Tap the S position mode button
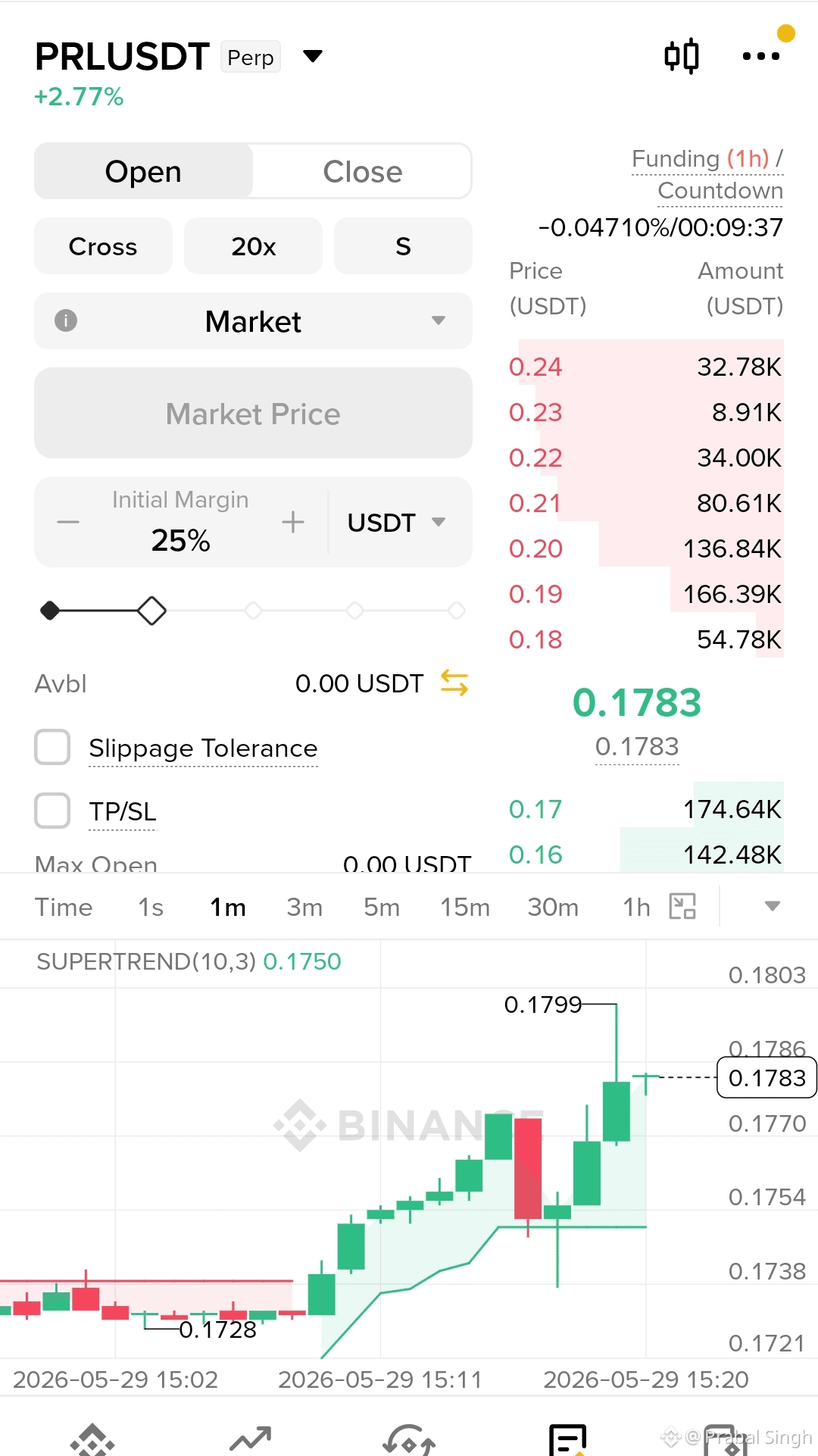The height and width of the screenshot is (1456, 818). [x=403, y=246]
